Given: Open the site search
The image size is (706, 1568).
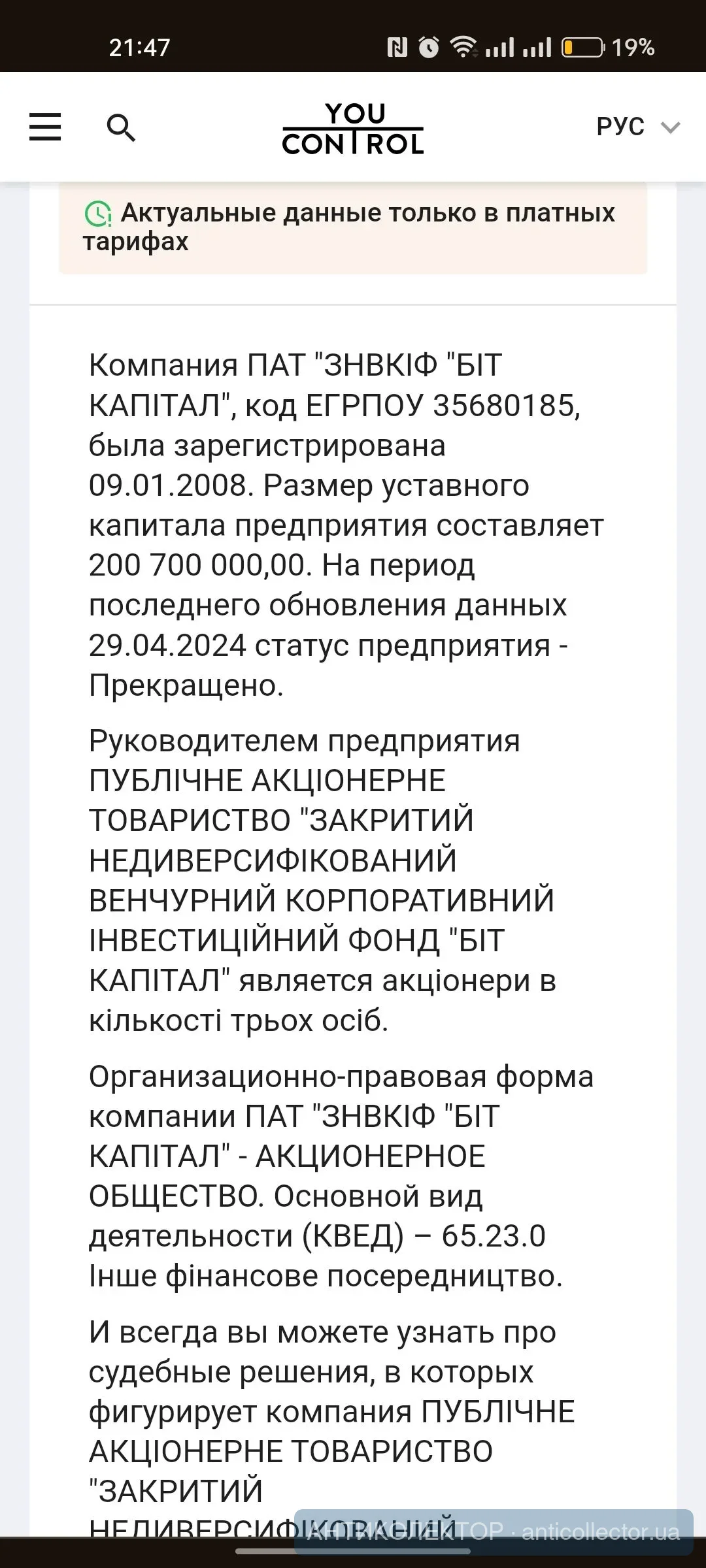Looking at the screenshot, I should pyautogui.click(x=121, y=127).
